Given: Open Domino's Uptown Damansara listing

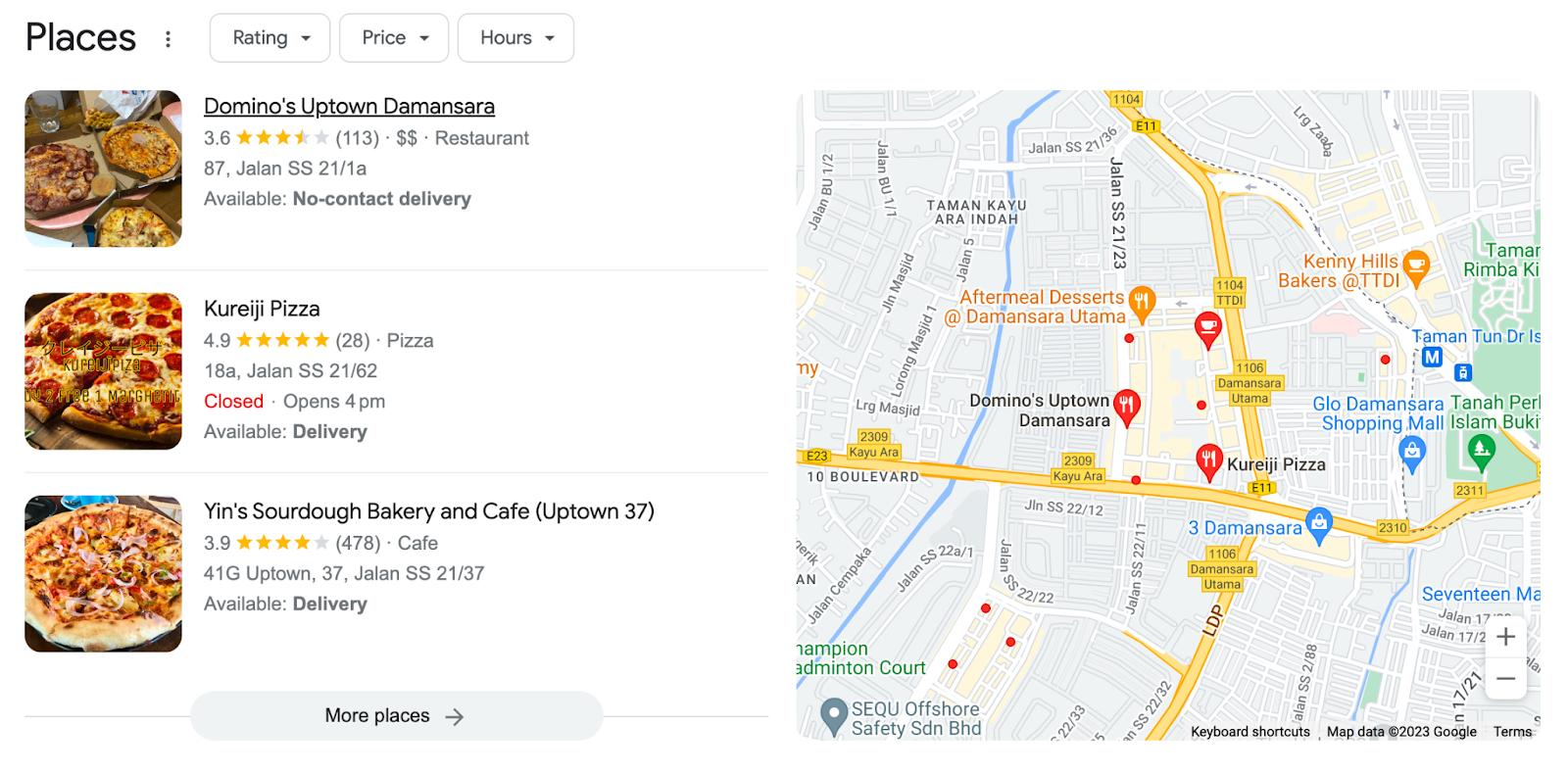Looking at the screenshot, I should coord(349,106).
